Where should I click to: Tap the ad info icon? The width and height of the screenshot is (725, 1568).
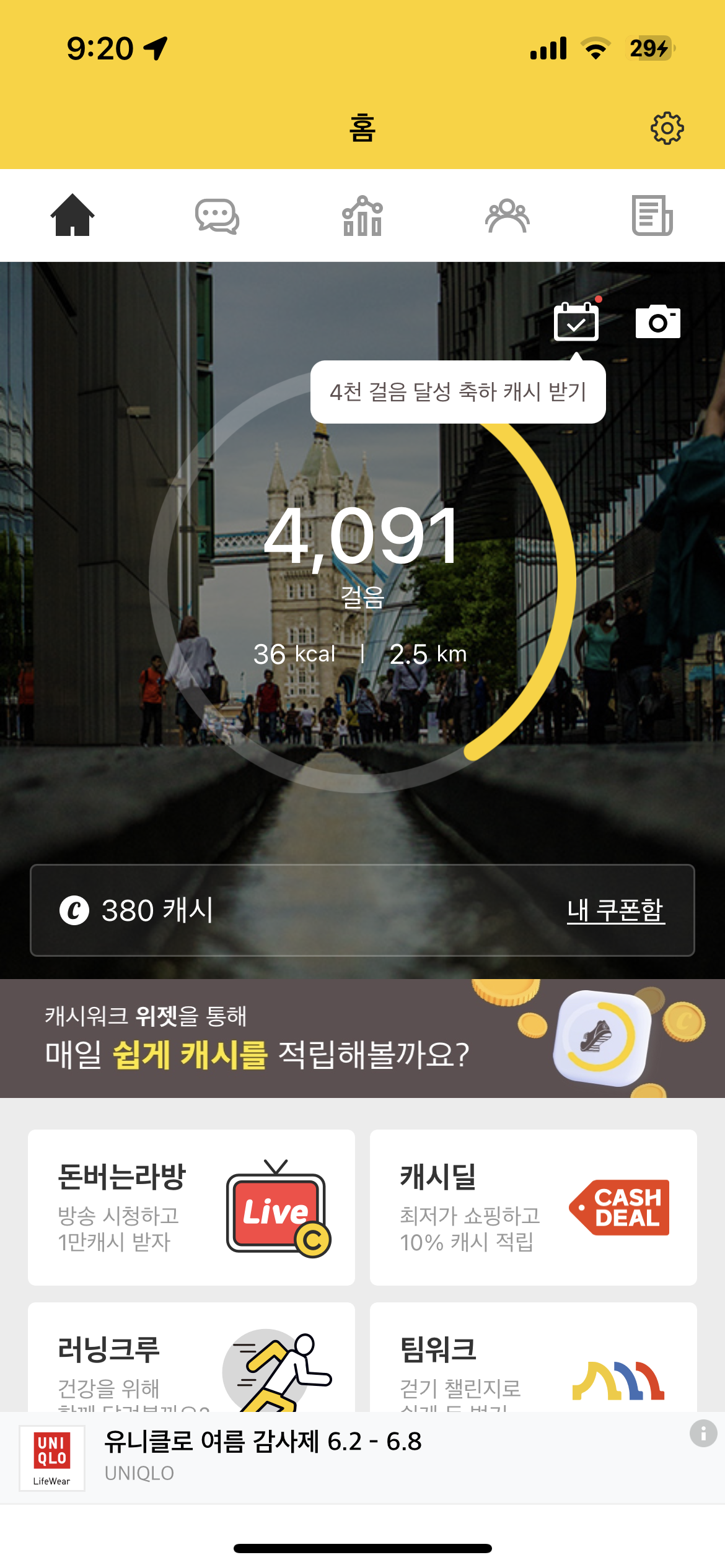pyautogui.click(x=703, y=1433)
